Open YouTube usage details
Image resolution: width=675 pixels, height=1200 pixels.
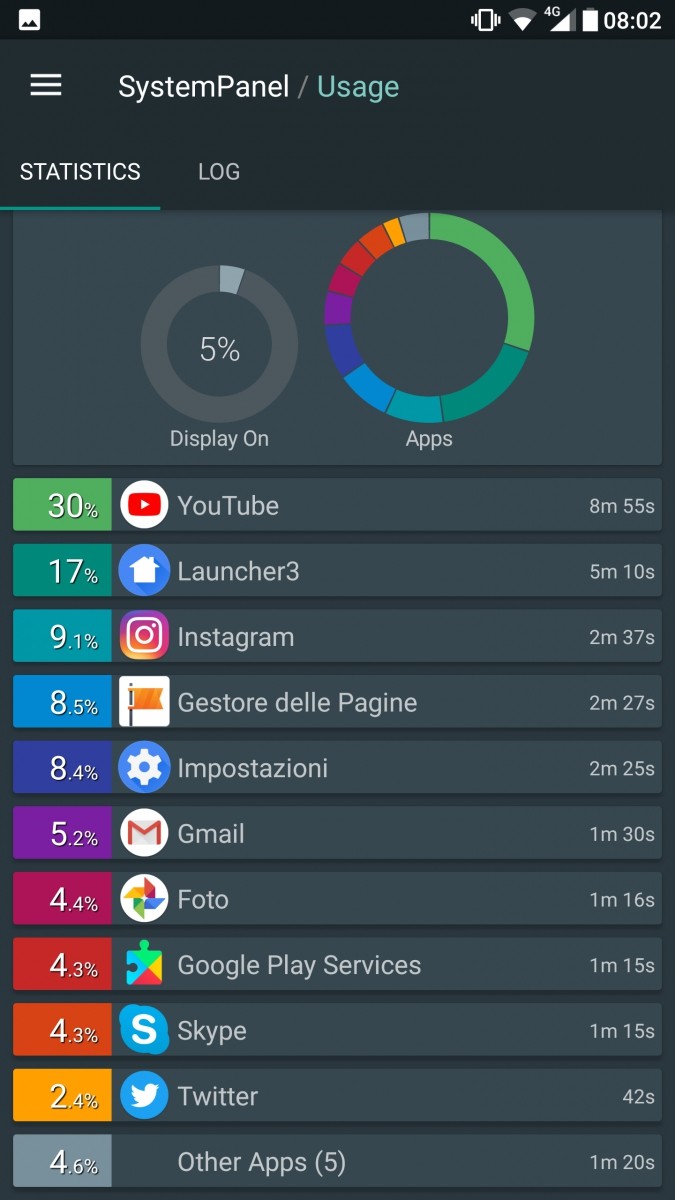tap(337, 505)
